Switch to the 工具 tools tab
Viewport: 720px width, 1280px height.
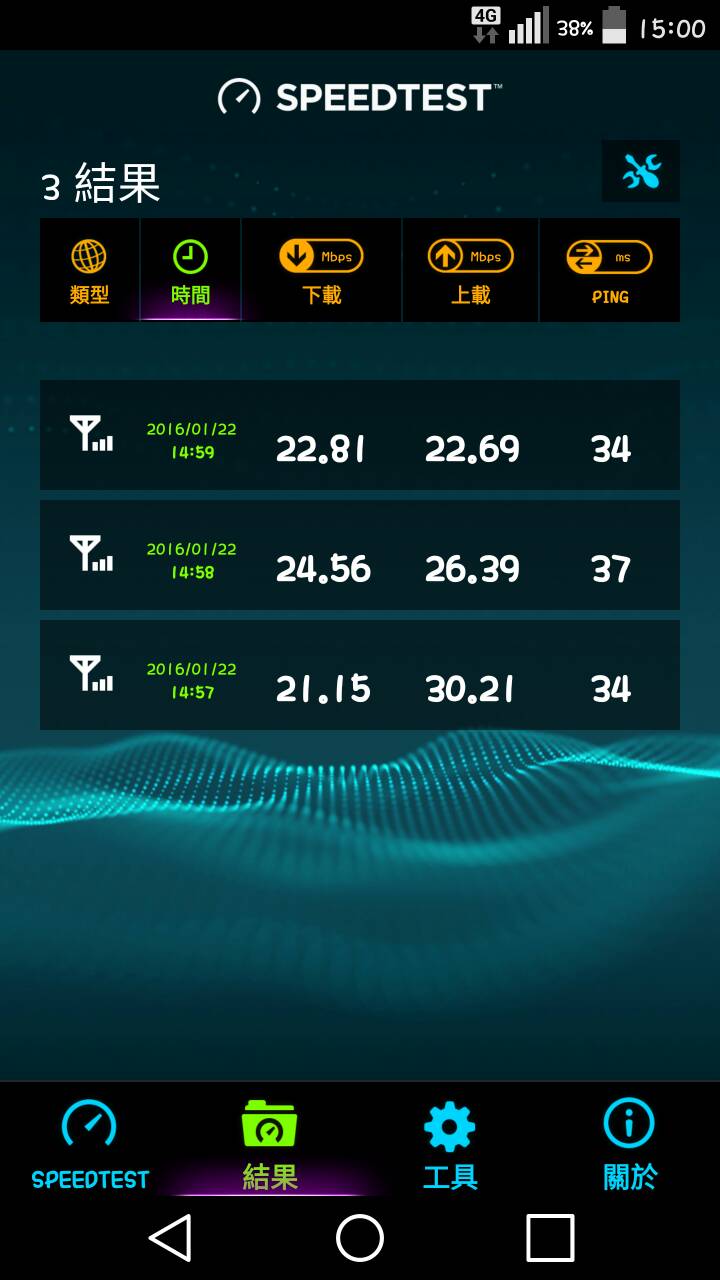point(450,1145)
